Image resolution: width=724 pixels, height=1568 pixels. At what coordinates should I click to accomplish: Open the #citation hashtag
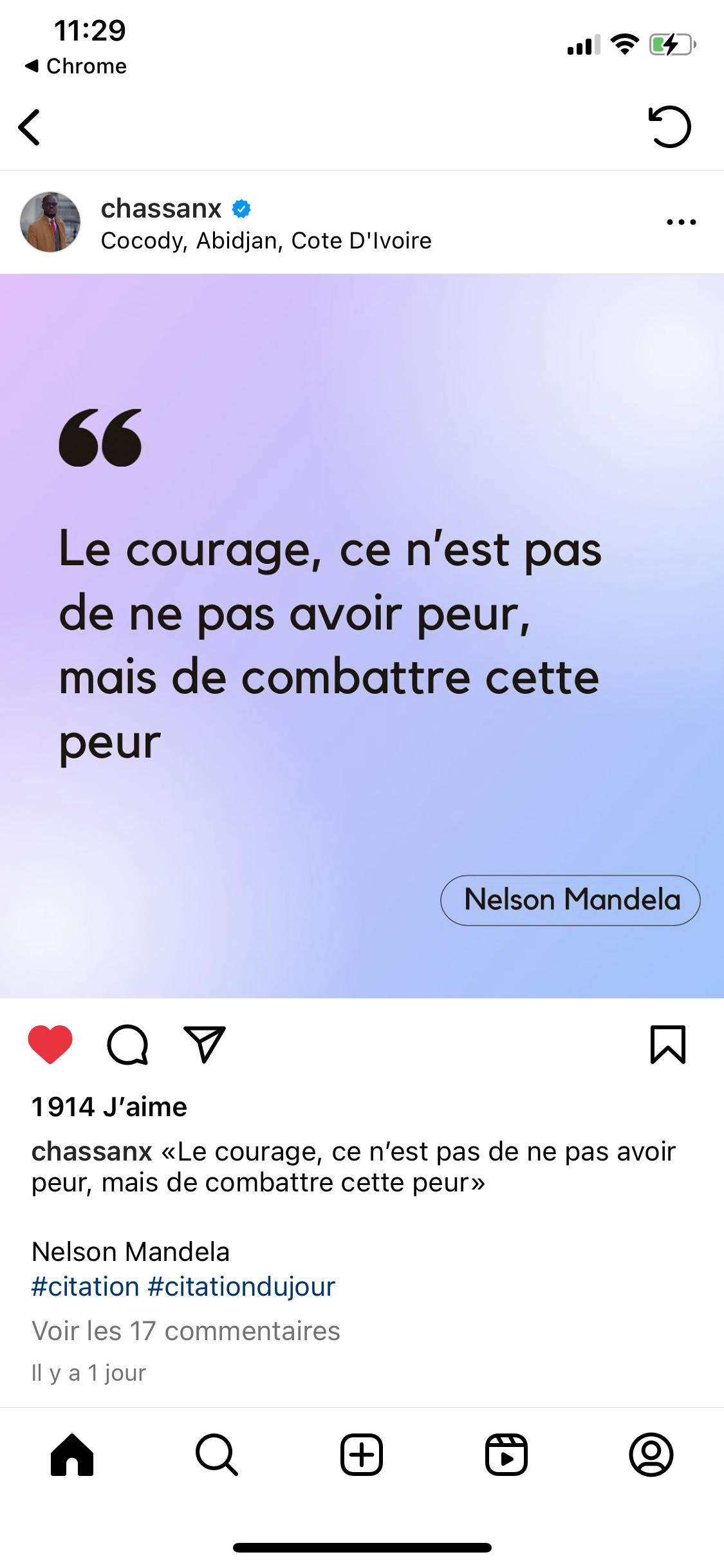coord(86,1287)
